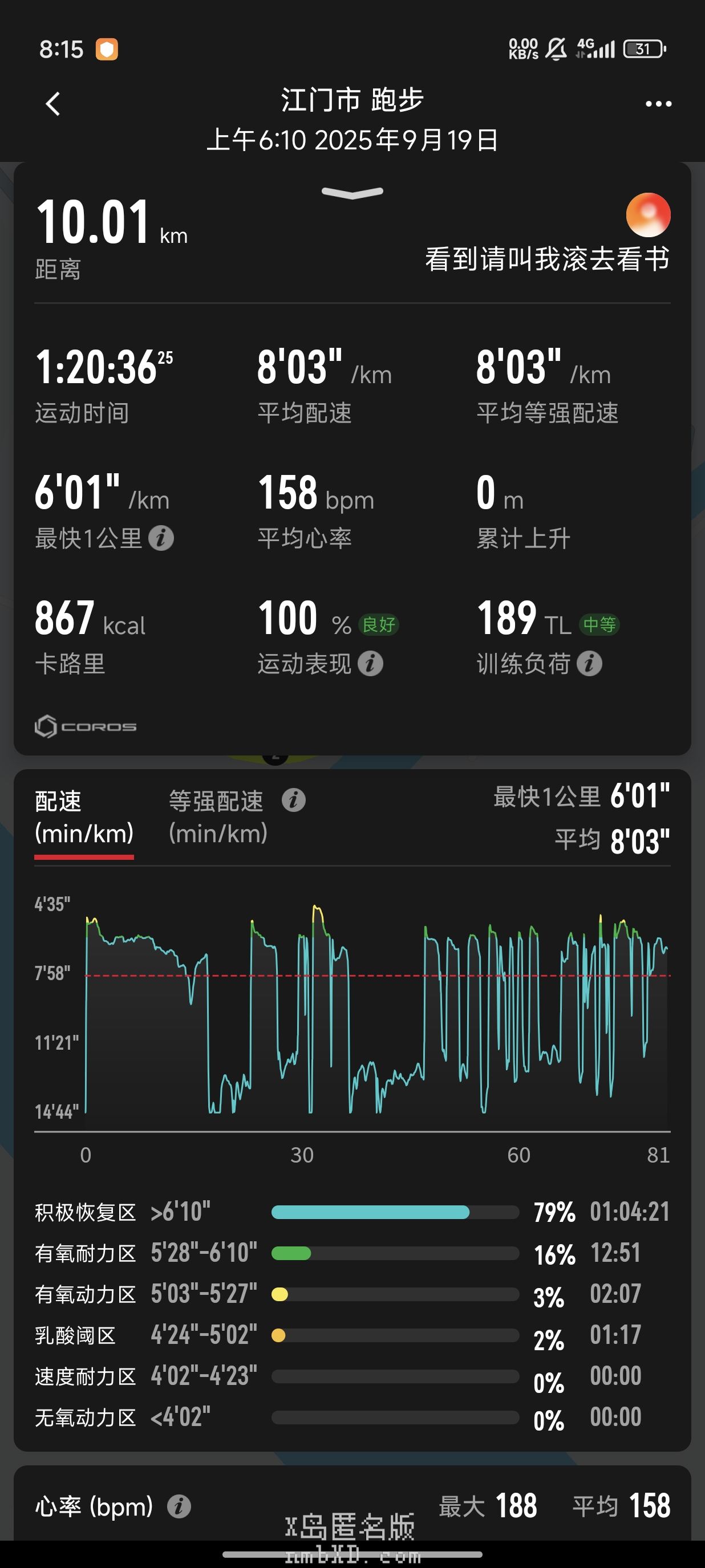
Task: Go back using the top-left arrow
Action: coord(54,104)
